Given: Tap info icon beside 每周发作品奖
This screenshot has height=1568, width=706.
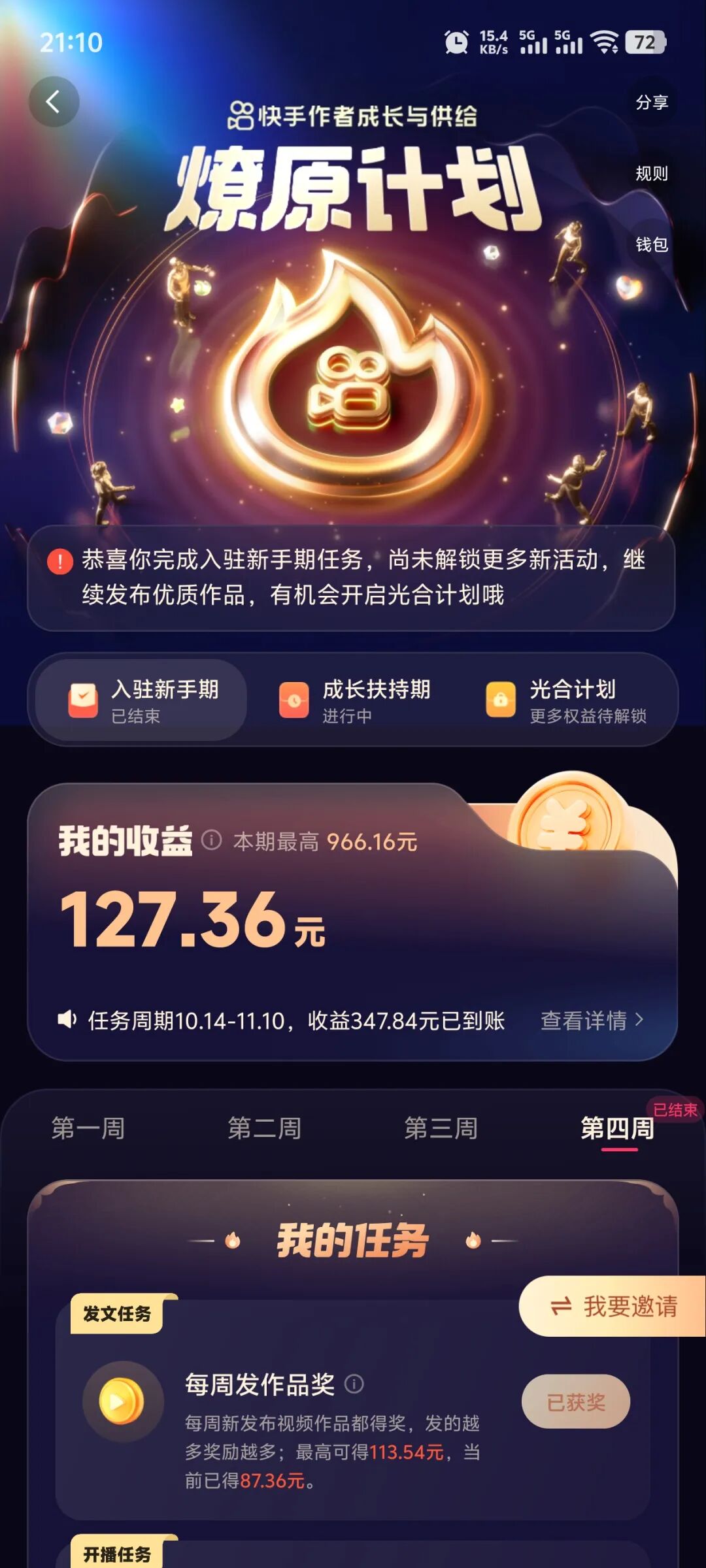Looking at the screenshot, I should 354,1384.
